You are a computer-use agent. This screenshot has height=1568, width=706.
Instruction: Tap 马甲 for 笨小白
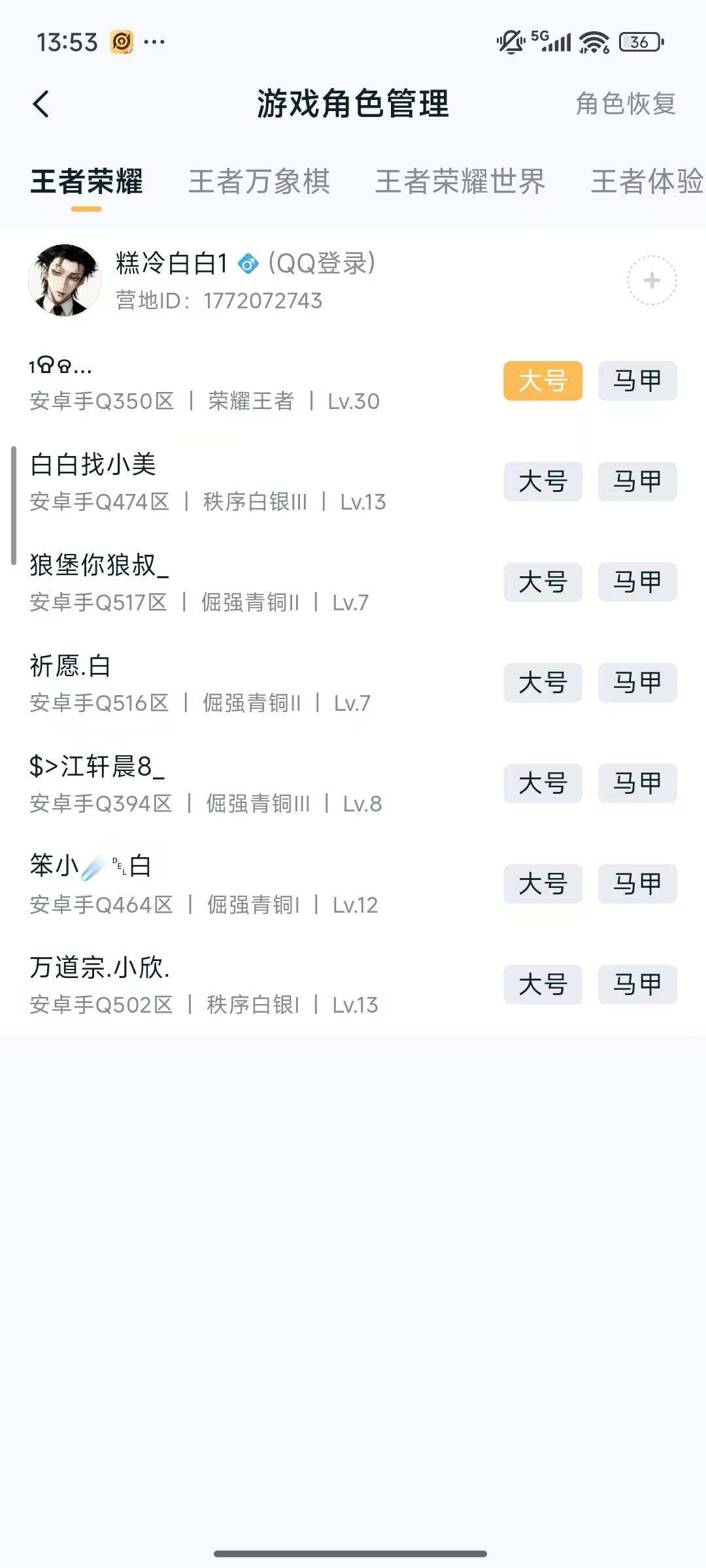637,885
